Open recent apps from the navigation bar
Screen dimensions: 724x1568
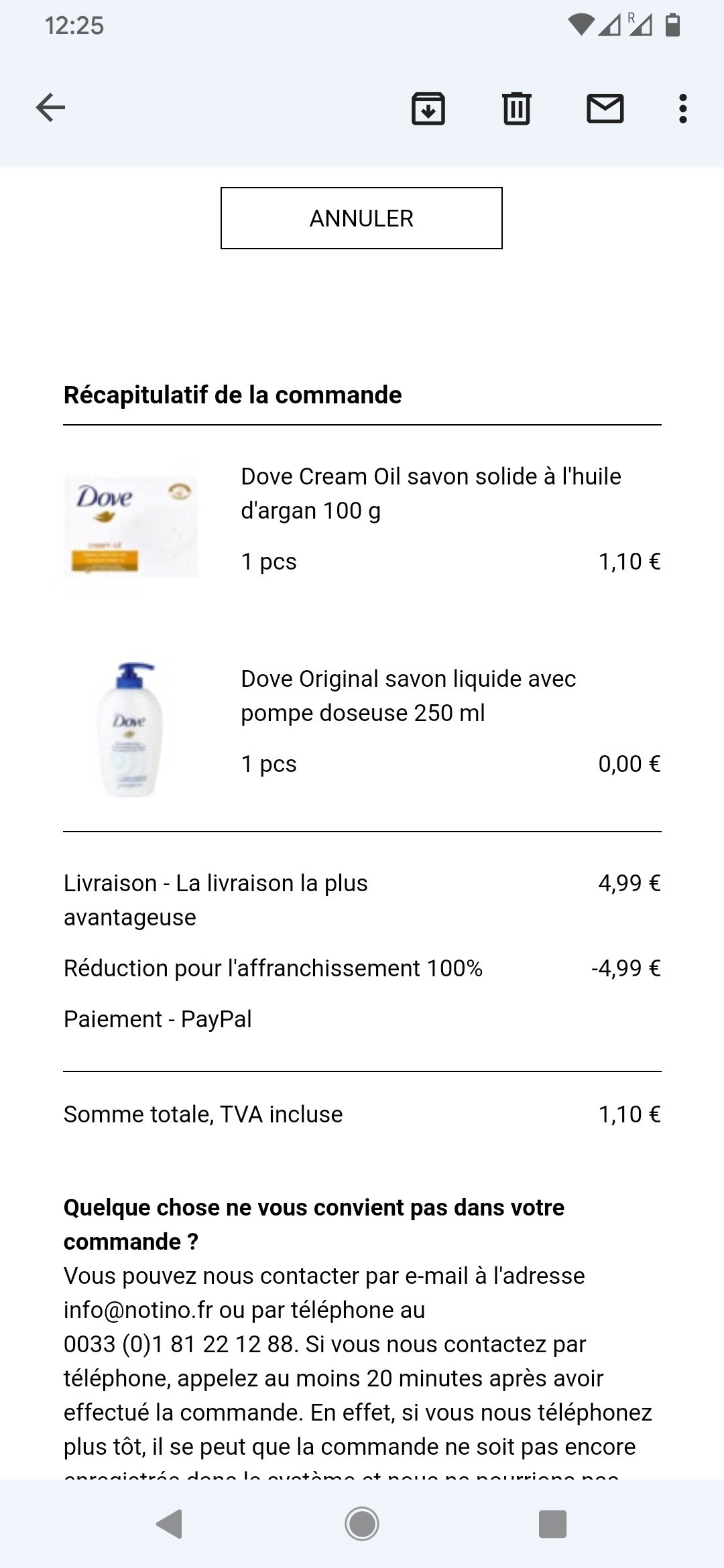553,1524
